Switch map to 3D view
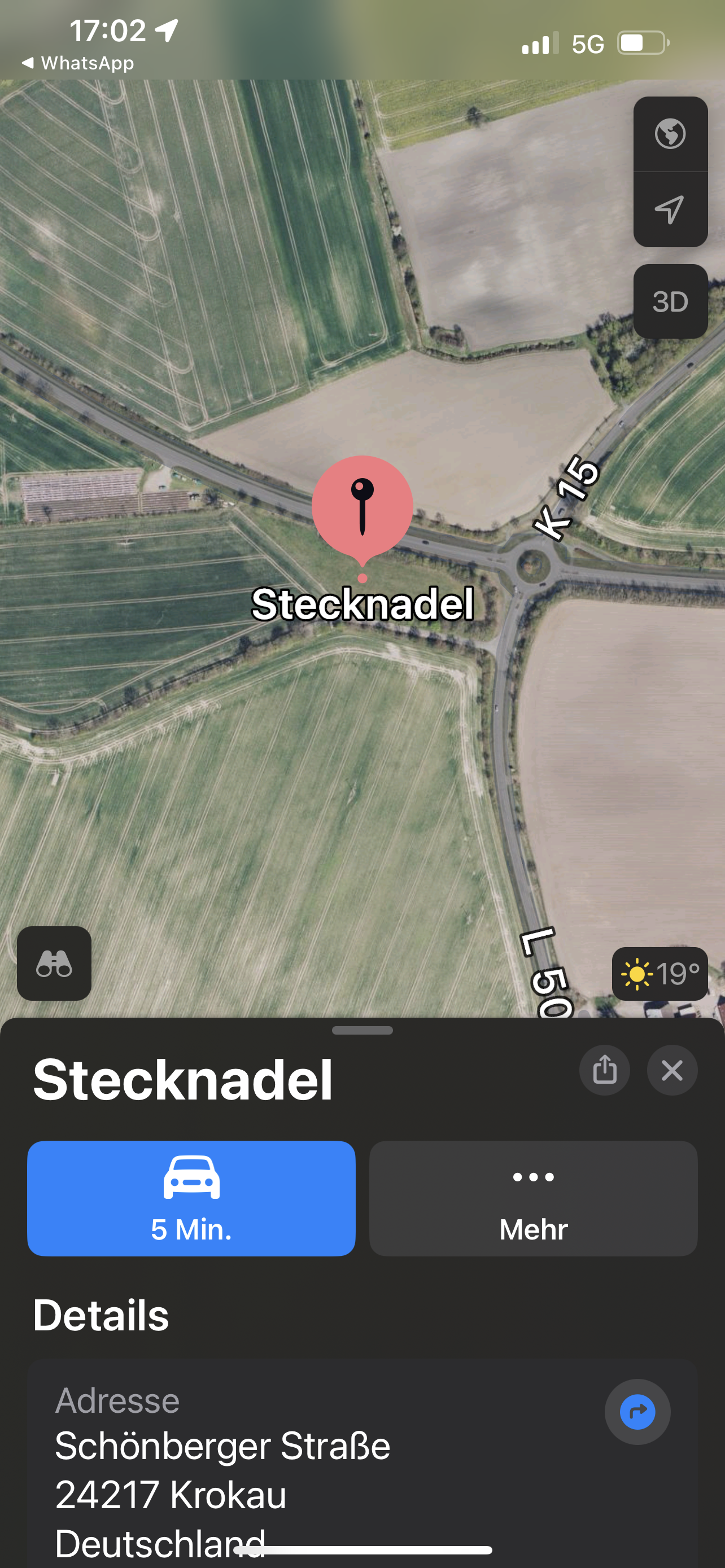Image resolution: width=725 pixels, height=1568 pixels. 670,301
